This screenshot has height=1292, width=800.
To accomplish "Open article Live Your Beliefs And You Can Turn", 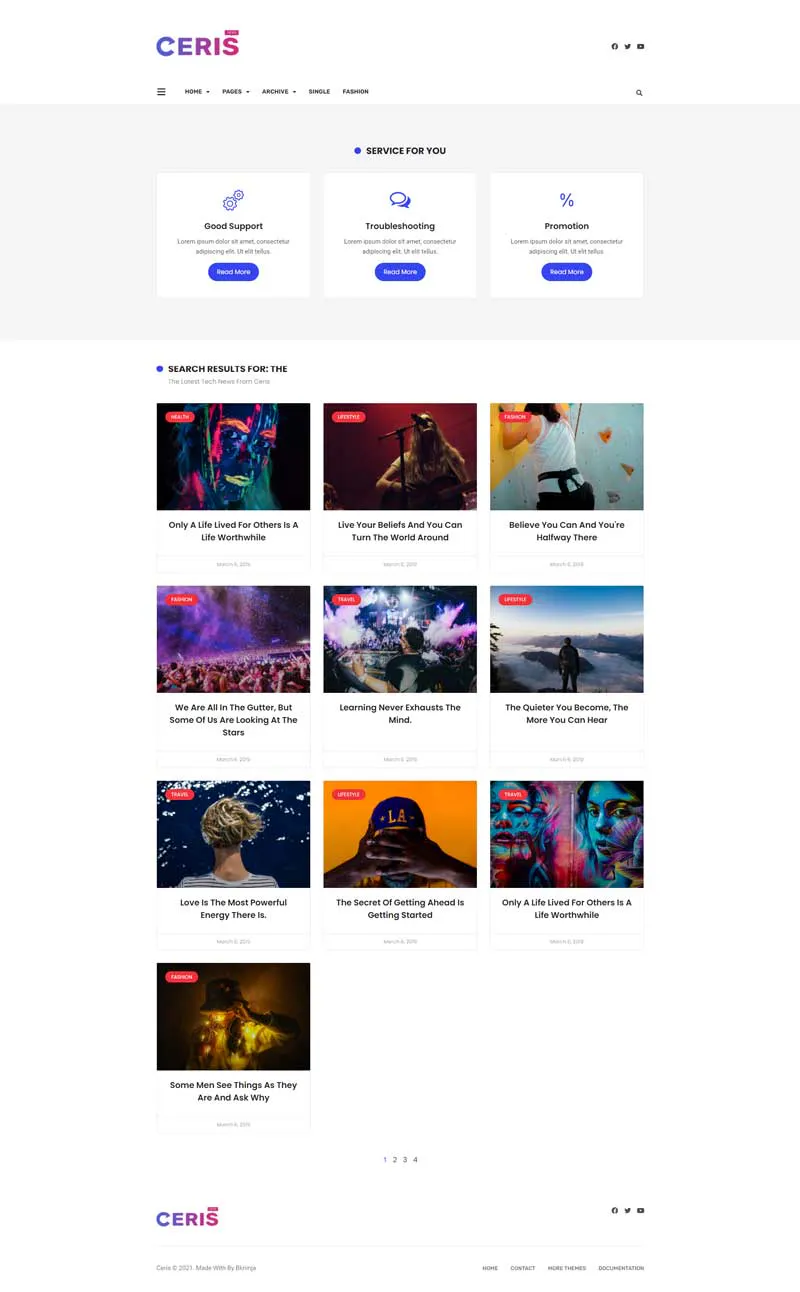I will [x=400, y=531].
